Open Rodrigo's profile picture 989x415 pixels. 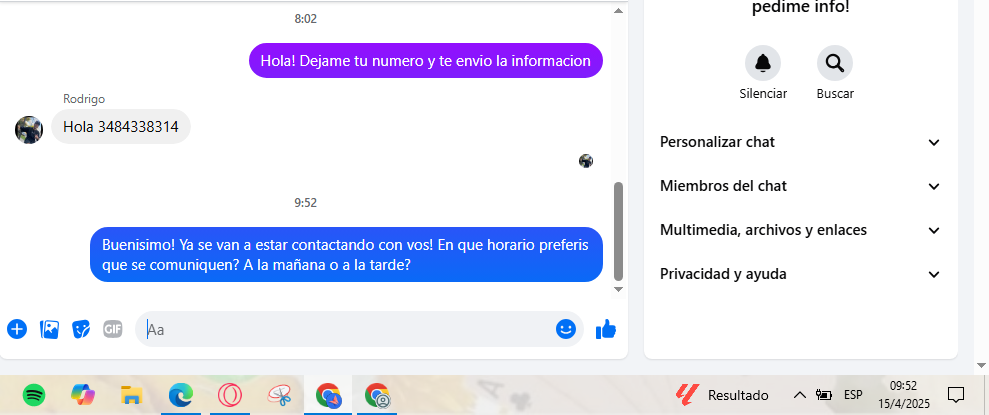pos(29,129)
